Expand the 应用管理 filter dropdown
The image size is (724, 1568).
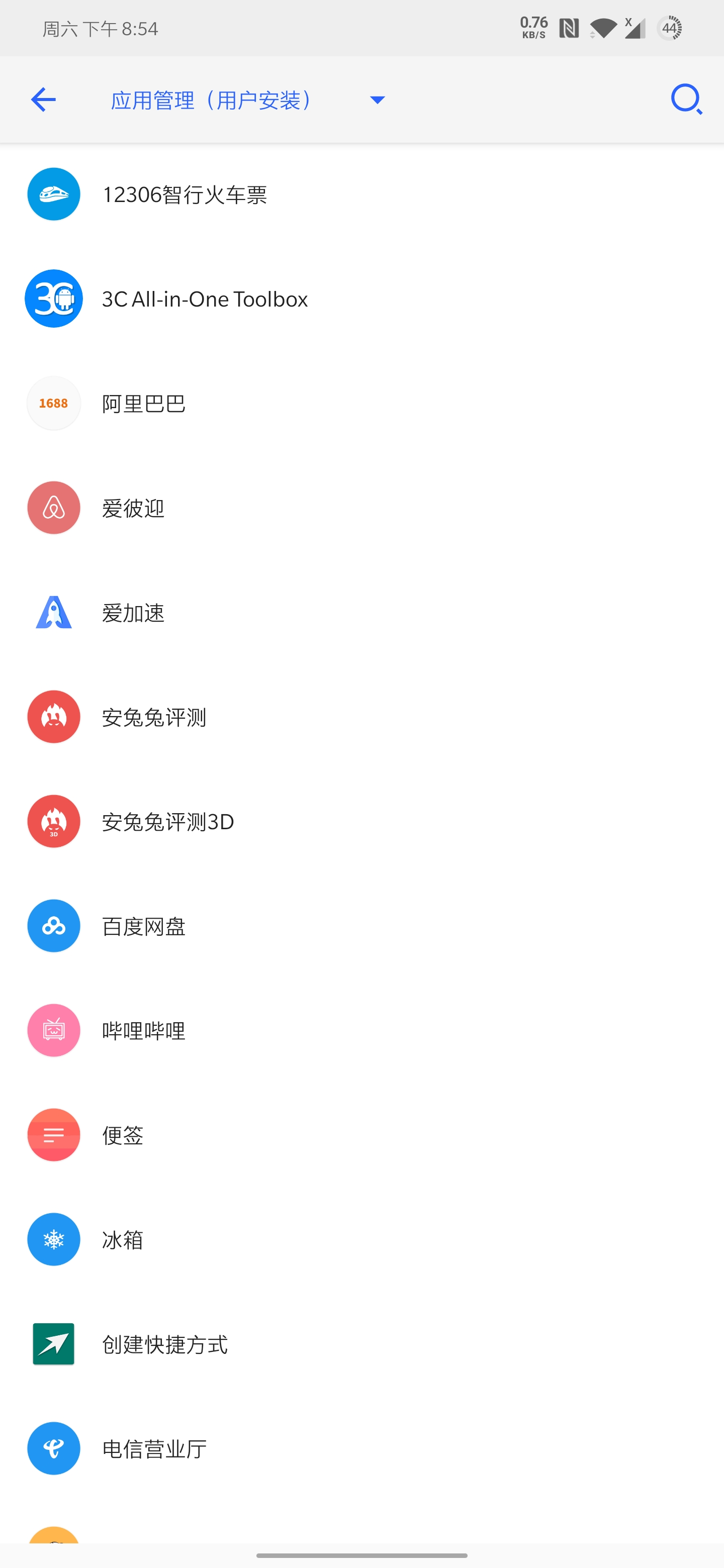pos(377,99)
